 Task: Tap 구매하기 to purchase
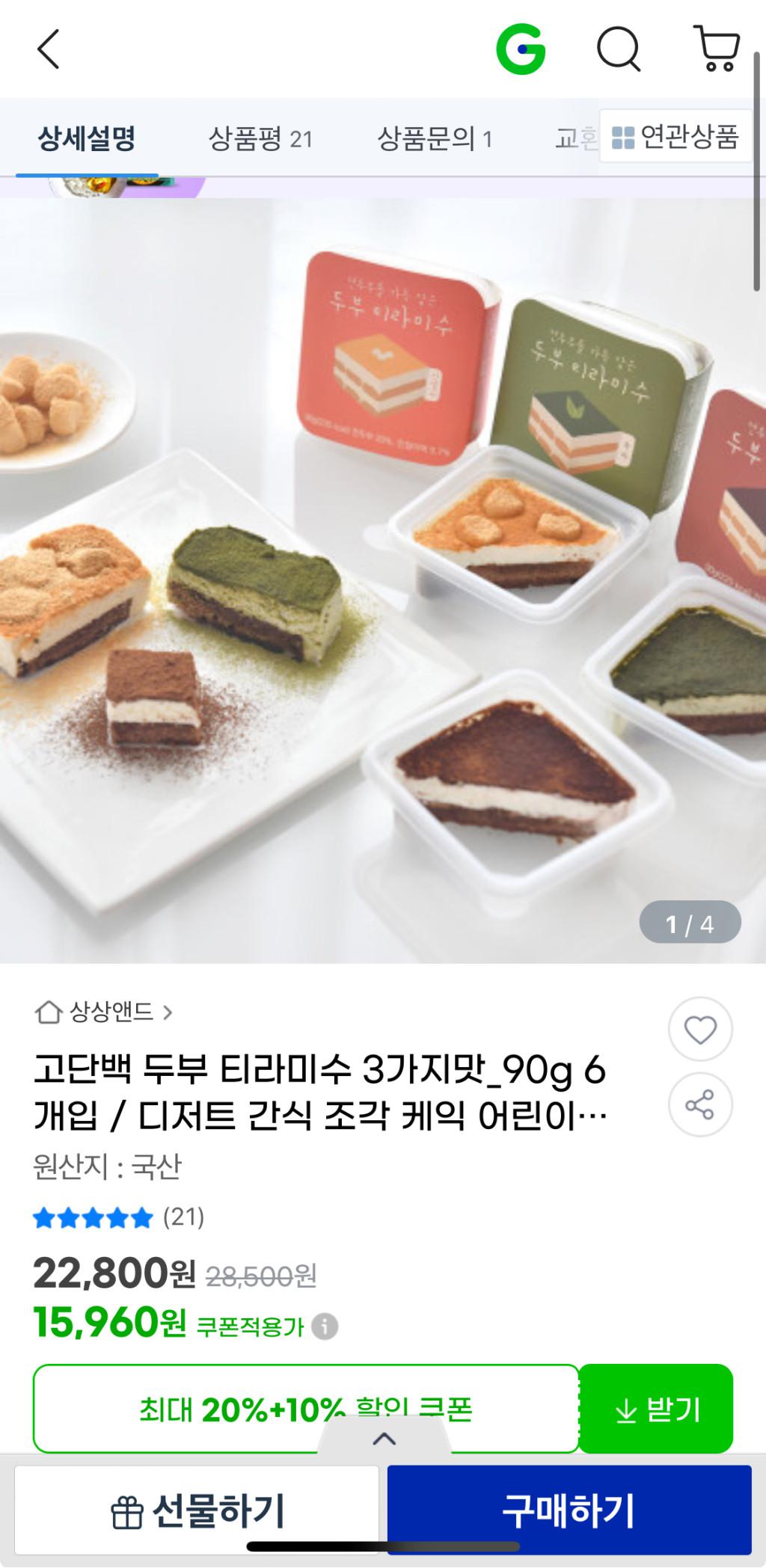[569, 1510]
